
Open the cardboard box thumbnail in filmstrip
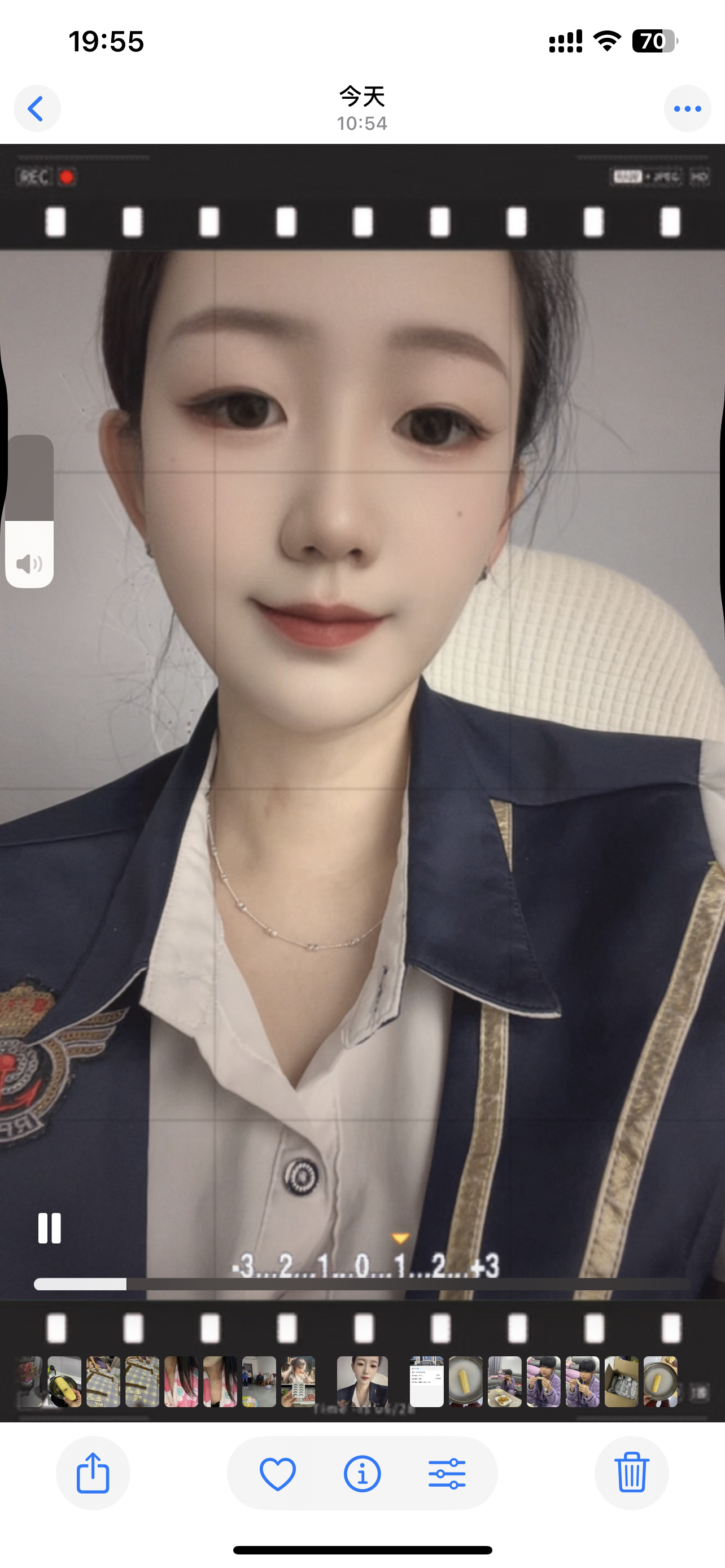(x=621, y=1381)
